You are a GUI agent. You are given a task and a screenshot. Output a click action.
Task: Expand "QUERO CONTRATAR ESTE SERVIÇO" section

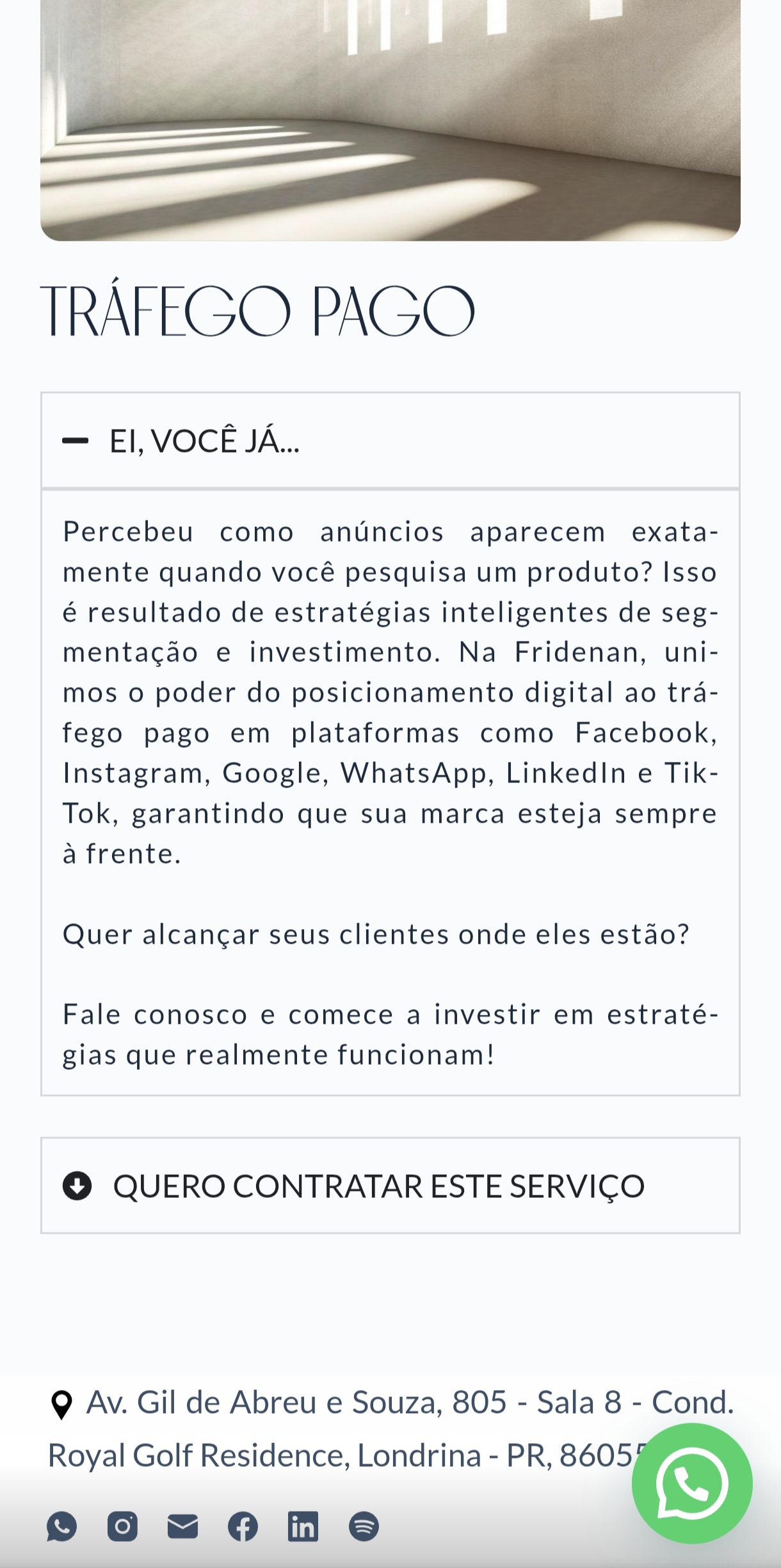click(x=390, y=1185)
